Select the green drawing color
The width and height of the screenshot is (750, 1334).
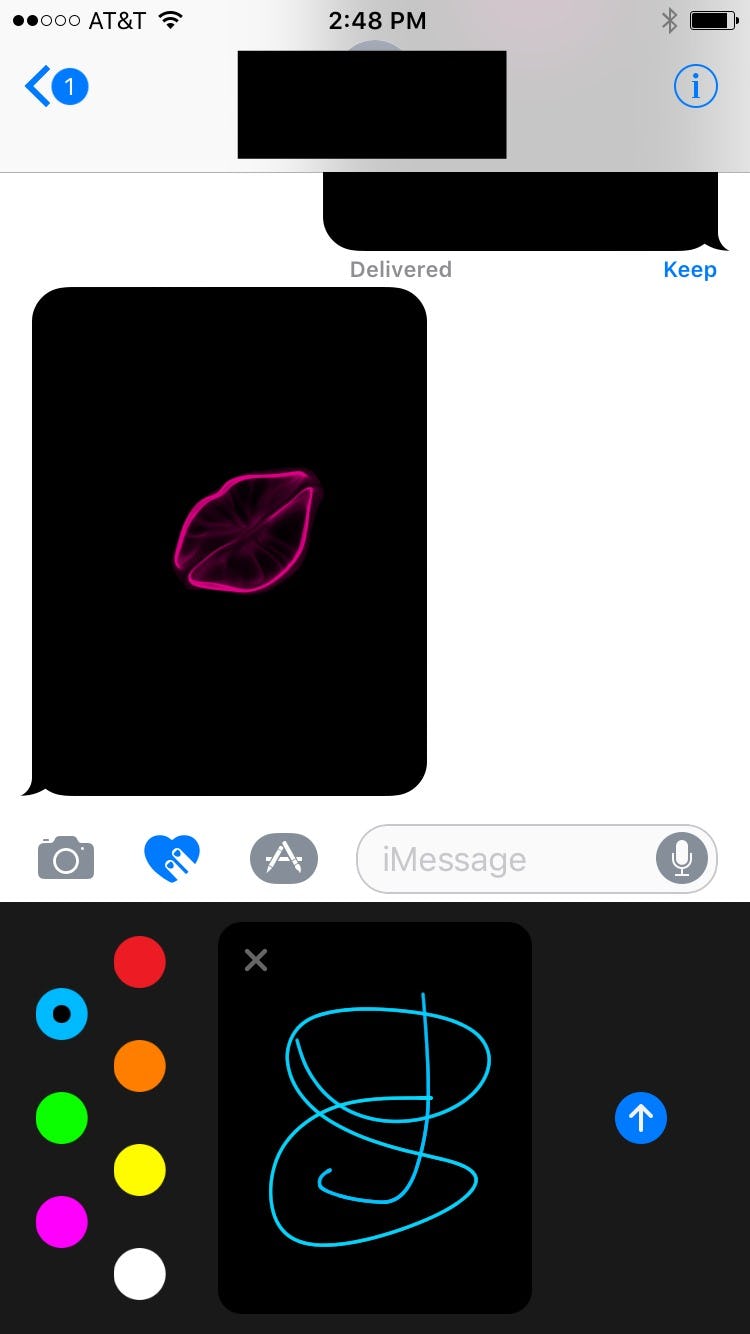62,1118
